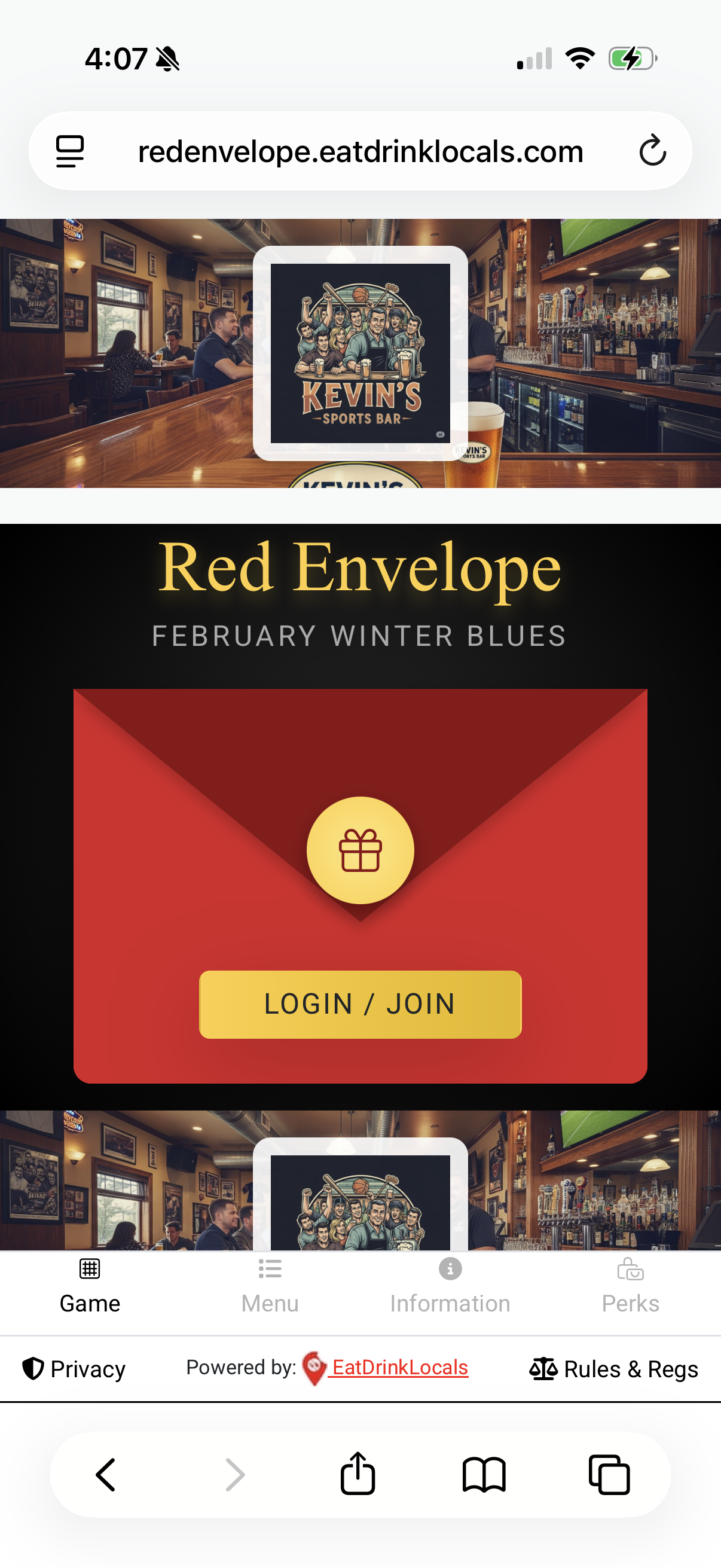Share this page
Viewport: 721px width, 1568px height.
357,1474
